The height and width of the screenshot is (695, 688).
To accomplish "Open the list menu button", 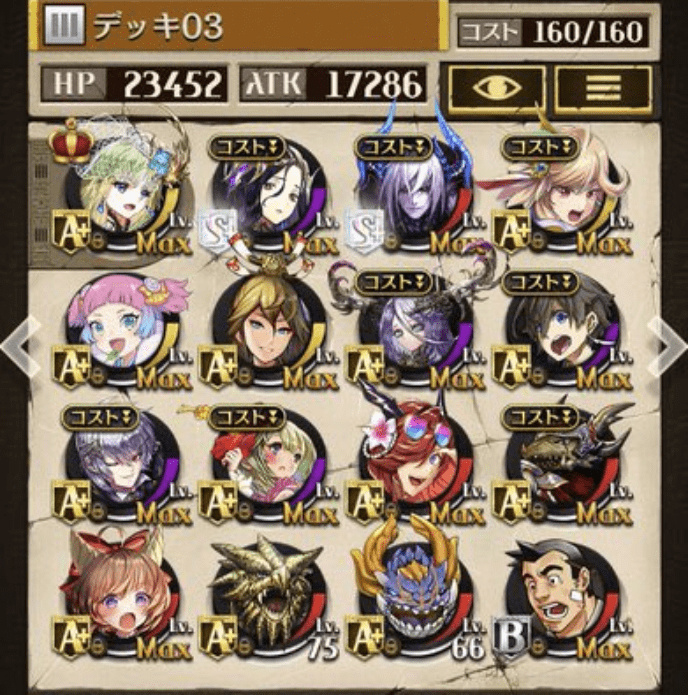I will [x=602, y=88].
